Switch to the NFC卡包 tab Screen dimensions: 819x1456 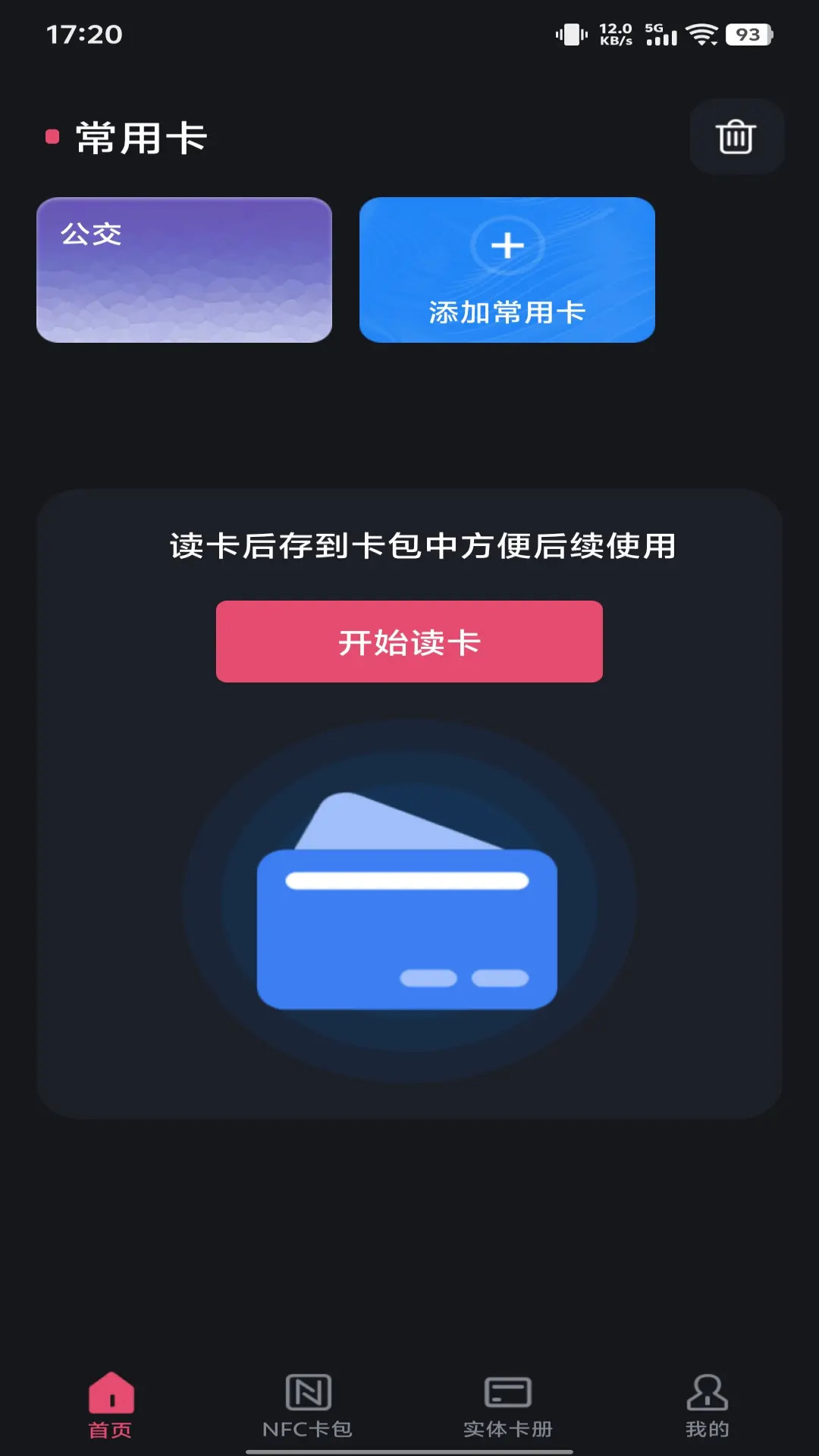306,1429
